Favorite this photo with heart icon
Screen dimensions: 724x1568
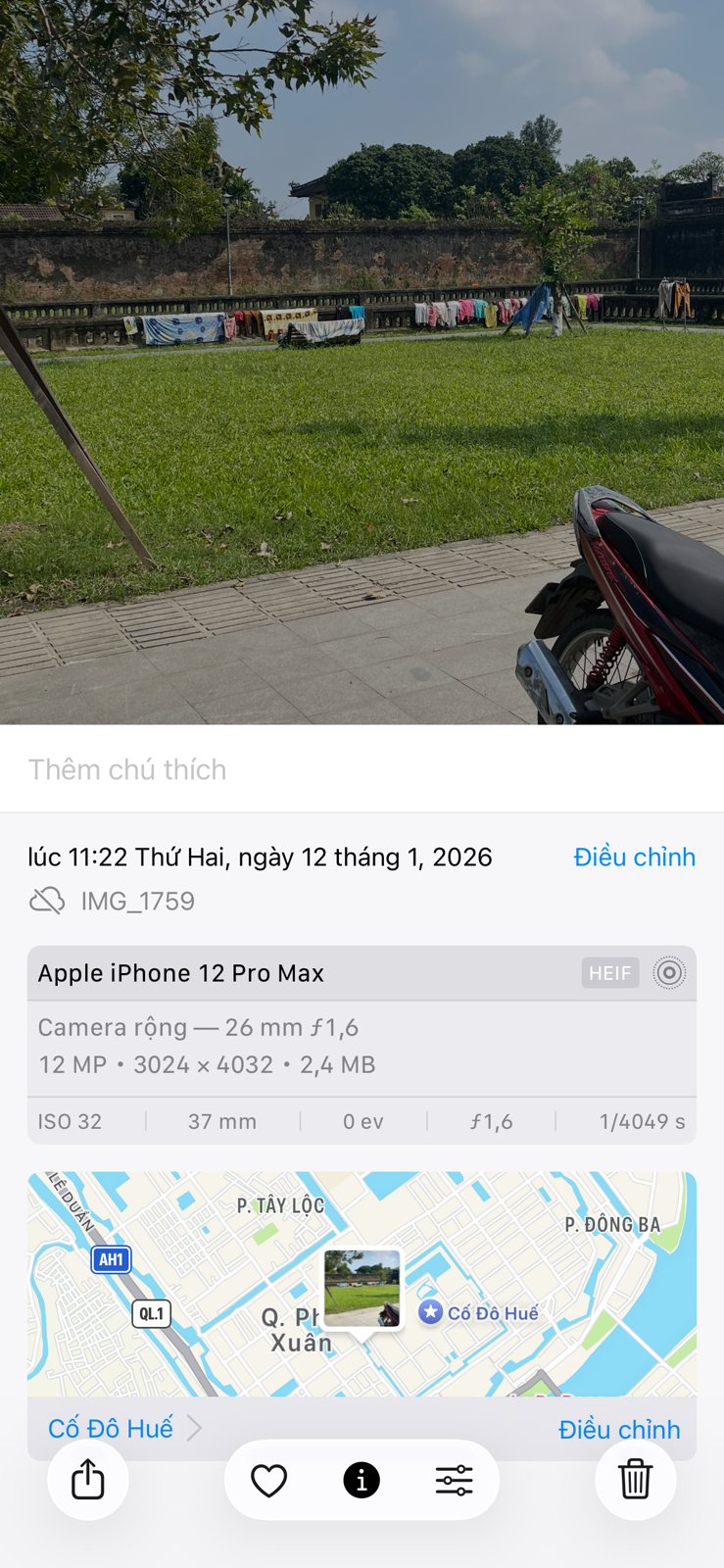tap(269, 1480)
